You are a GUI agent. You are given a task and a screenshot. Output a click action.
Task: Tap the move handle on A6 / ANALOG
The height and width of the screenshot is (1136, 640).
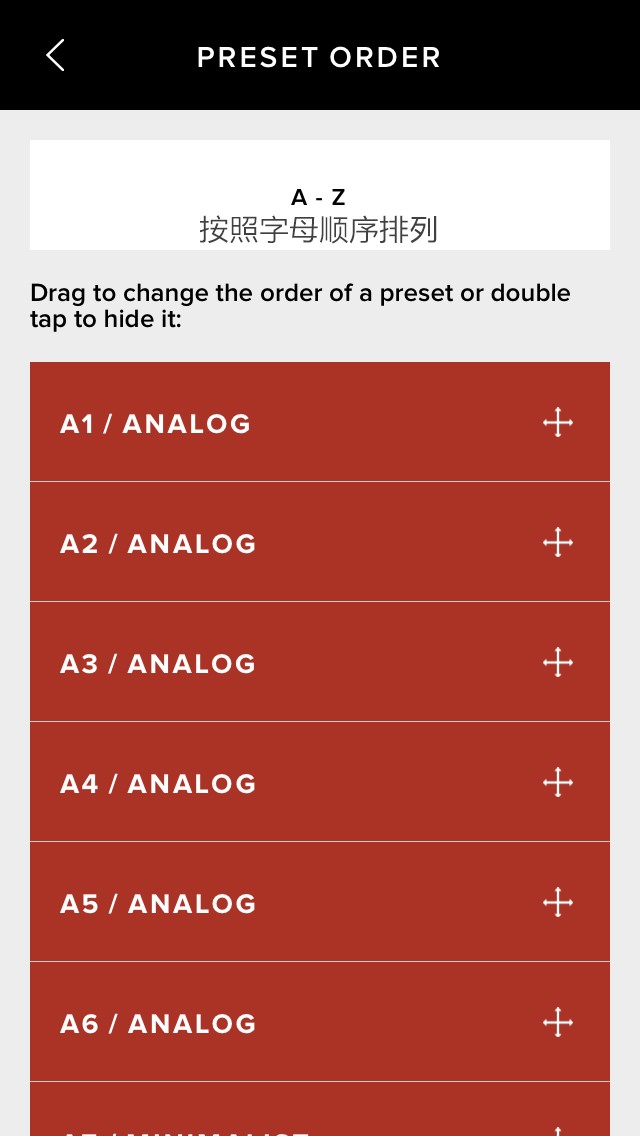tap(557, 1022)
